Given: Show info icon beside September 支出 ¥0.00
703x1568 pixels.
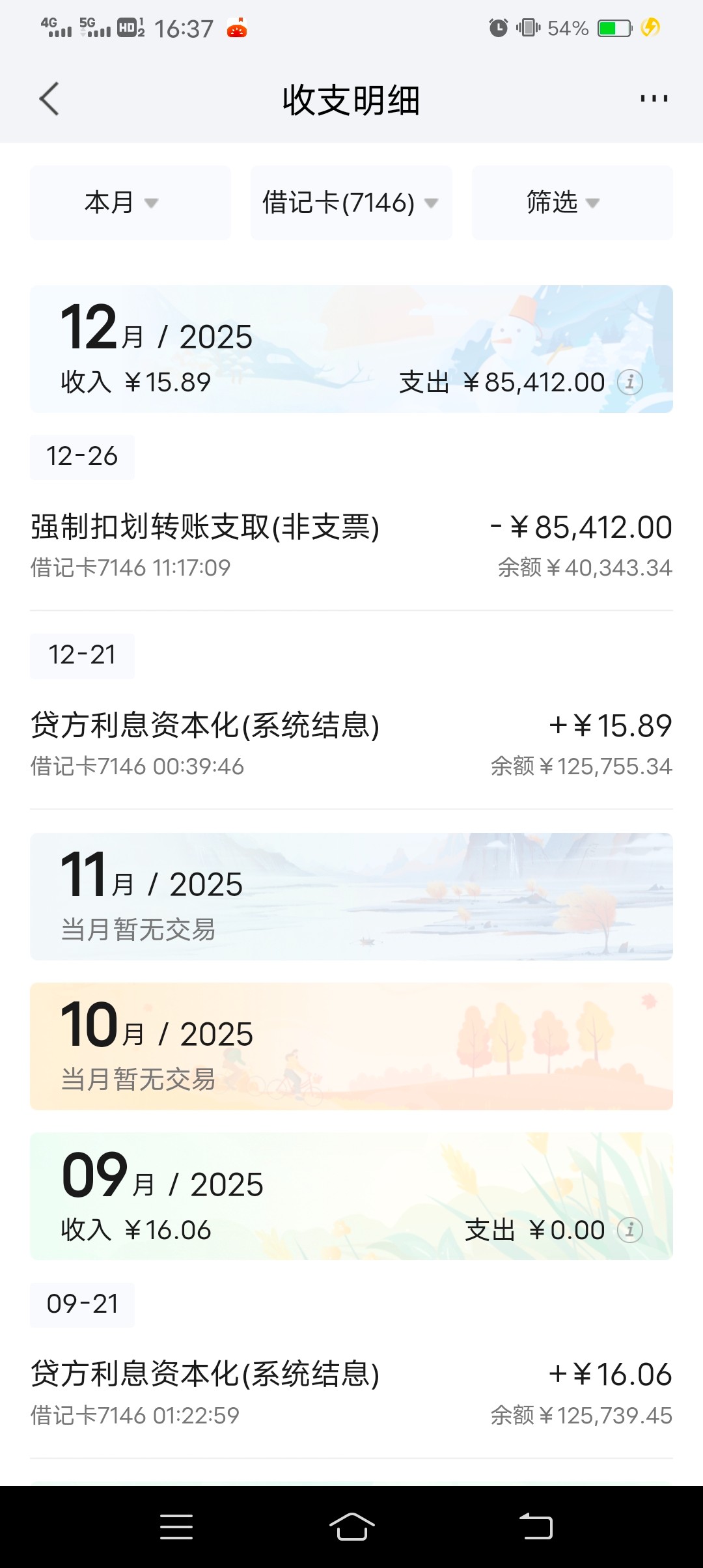Looking at the screenshot, I should pos(629,1230).
